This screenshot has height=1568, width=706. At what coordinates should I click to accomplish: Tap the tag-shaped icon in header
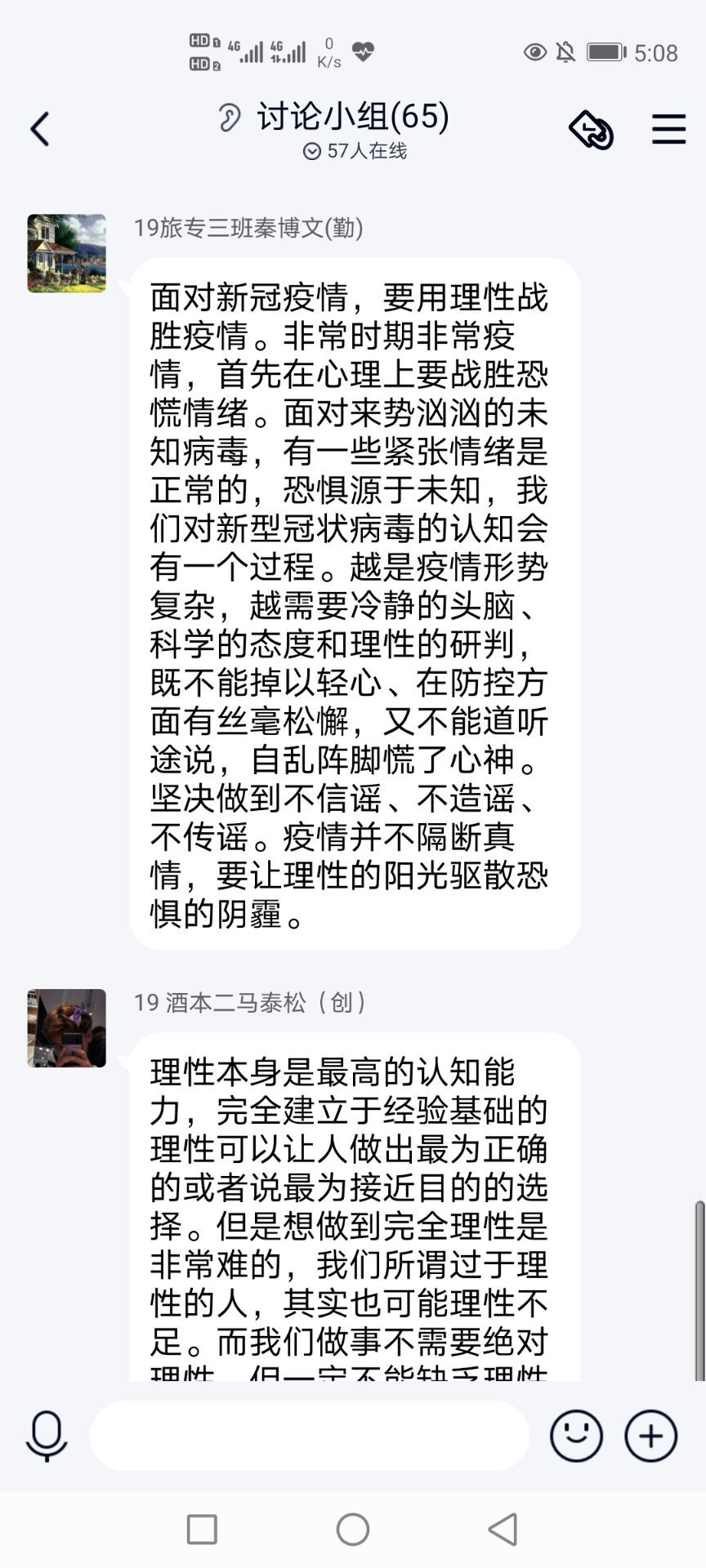pyautogui.click(x=592, y=130)
